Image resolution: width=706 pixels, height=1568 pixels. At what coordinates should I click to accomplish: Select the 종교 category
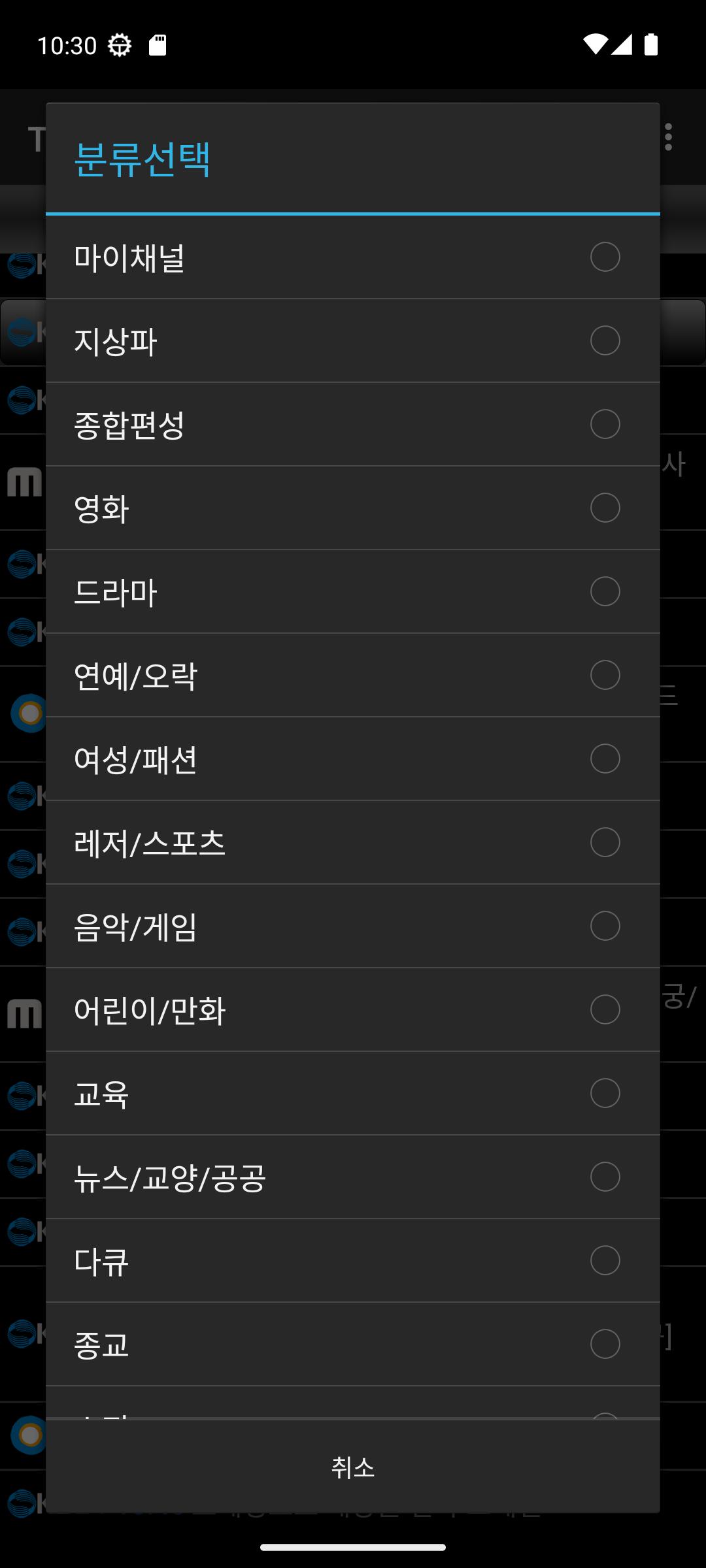pyautogui.click(x=352, y=1344)
